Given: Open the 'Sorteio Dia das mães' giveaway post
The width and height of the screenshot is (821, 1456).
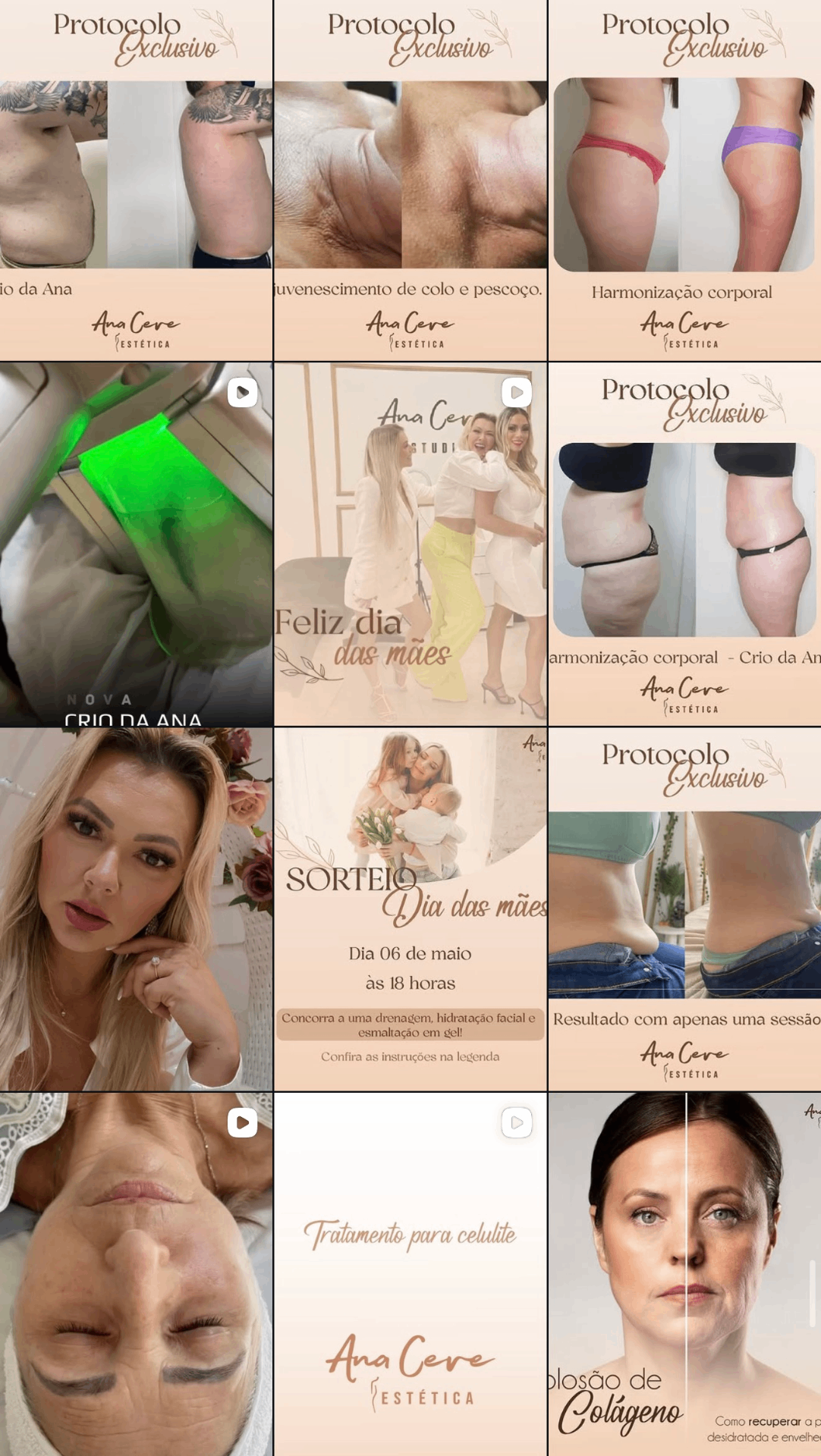Looking at the screenshot, I should [x=410, y=909].
